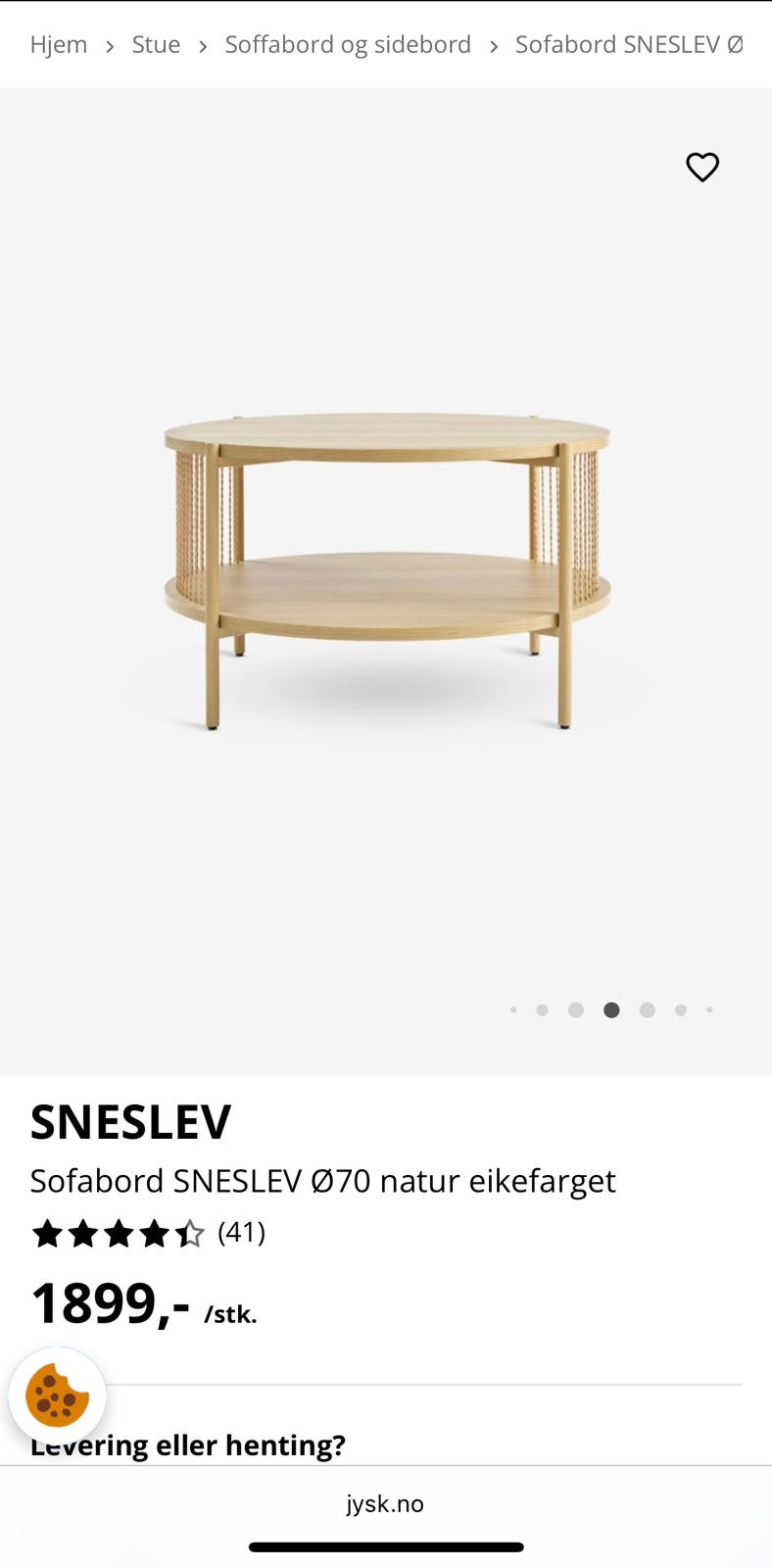Tap the jysk.no address bar
Viewport: 772px width, 1568px height.
[385, 1503]
